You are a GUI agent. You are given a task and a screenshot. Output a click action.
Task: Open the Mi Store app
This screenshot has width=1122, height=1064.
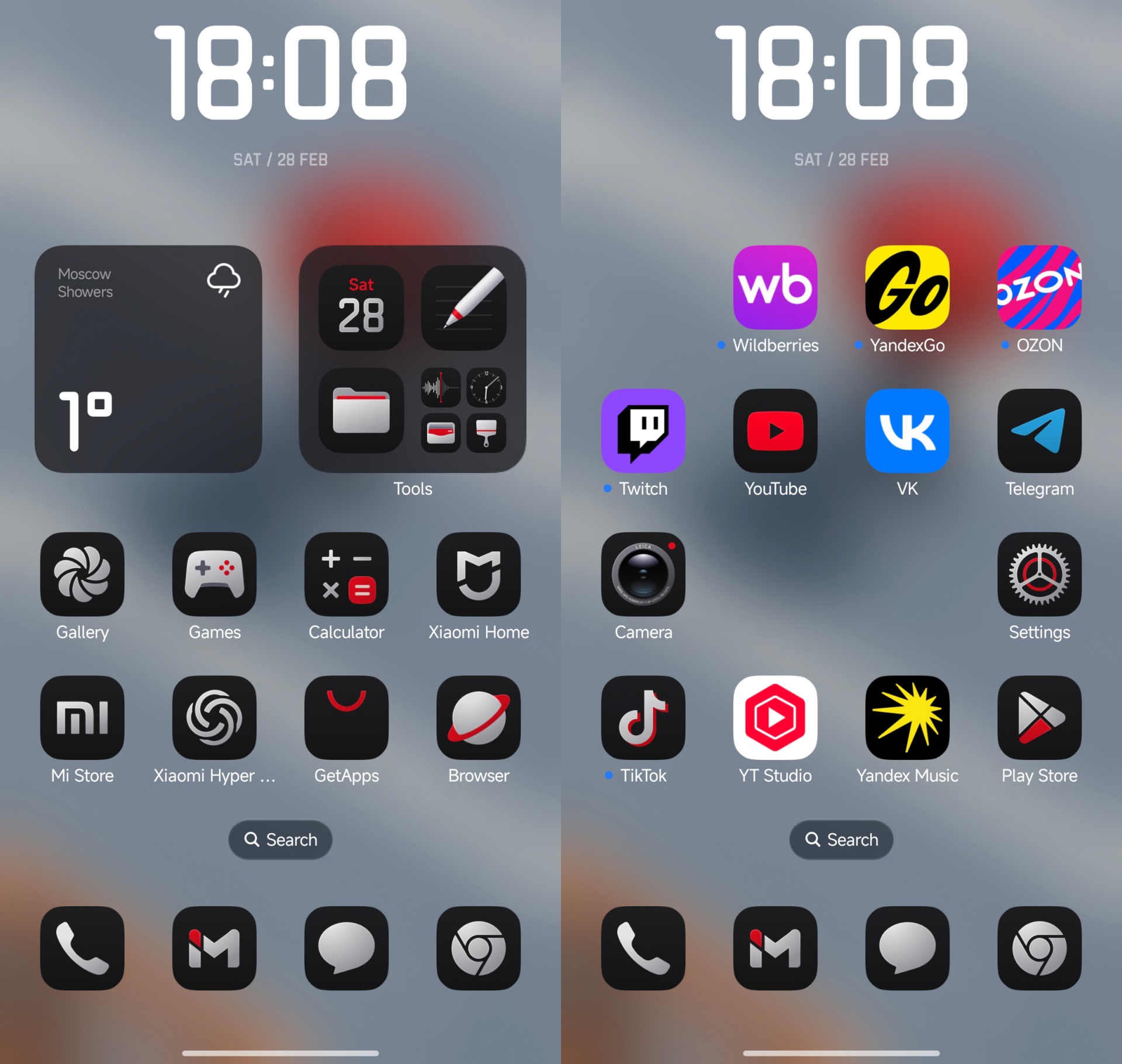tap(82, 717)
